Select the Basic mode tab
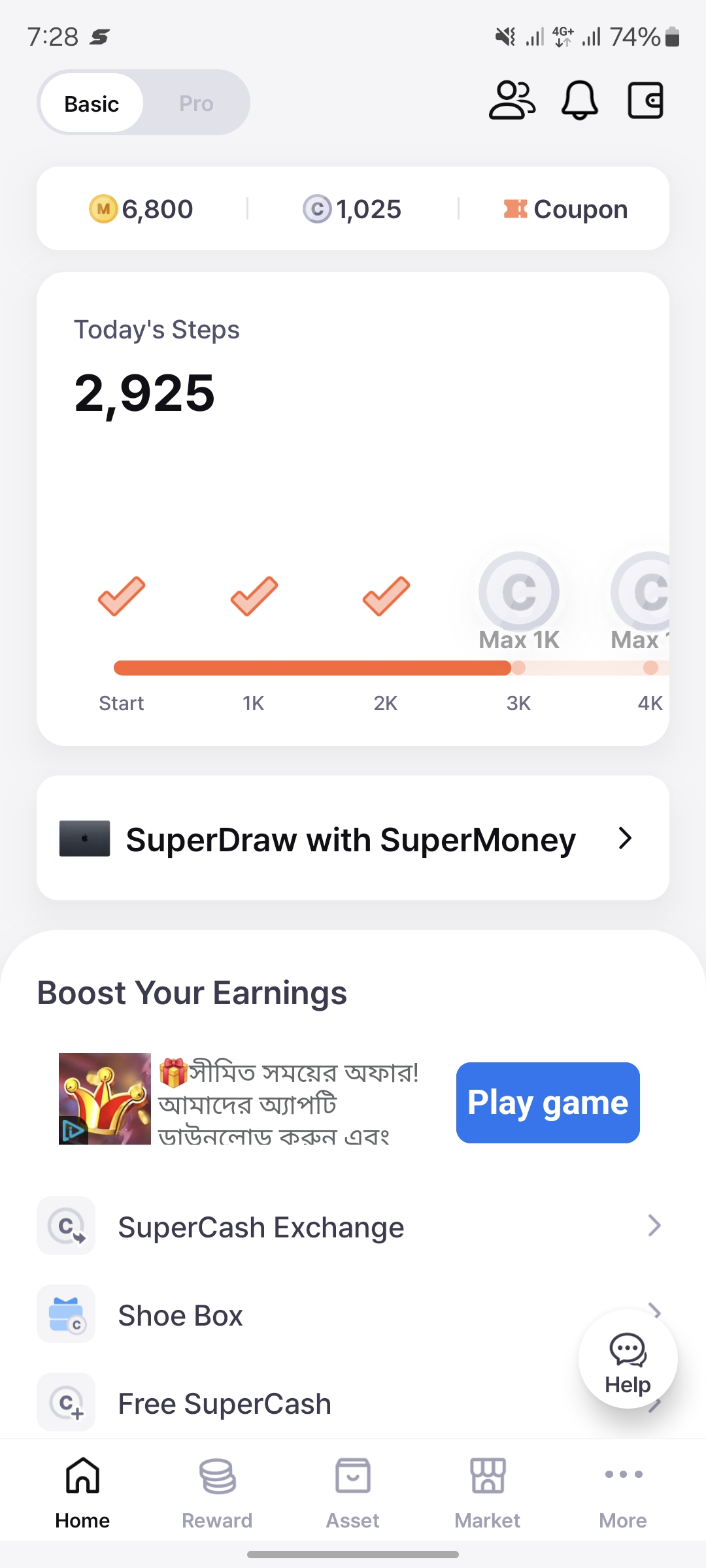 pos(92,103)
